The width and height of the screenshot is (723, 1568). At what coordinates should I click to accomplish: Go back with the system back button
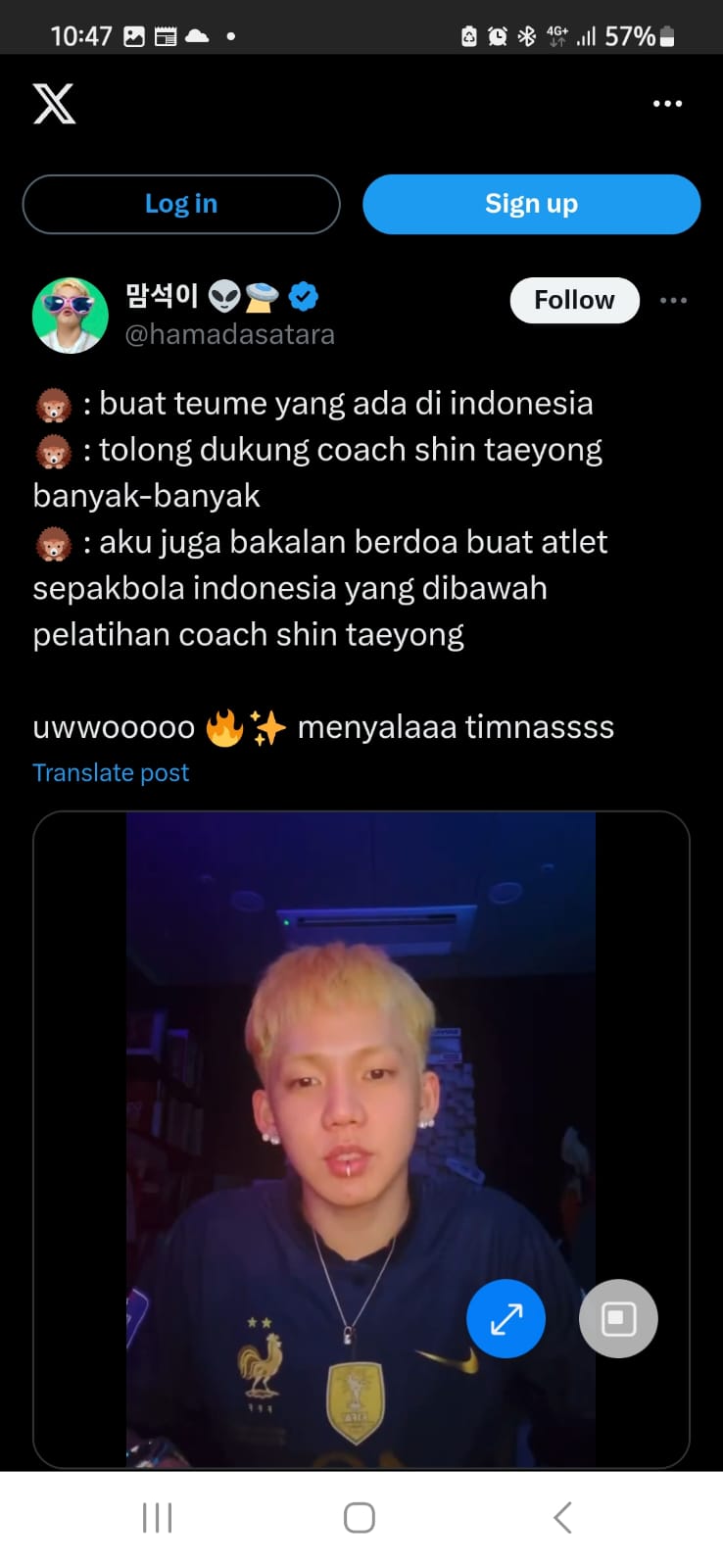coord(562,1517)
